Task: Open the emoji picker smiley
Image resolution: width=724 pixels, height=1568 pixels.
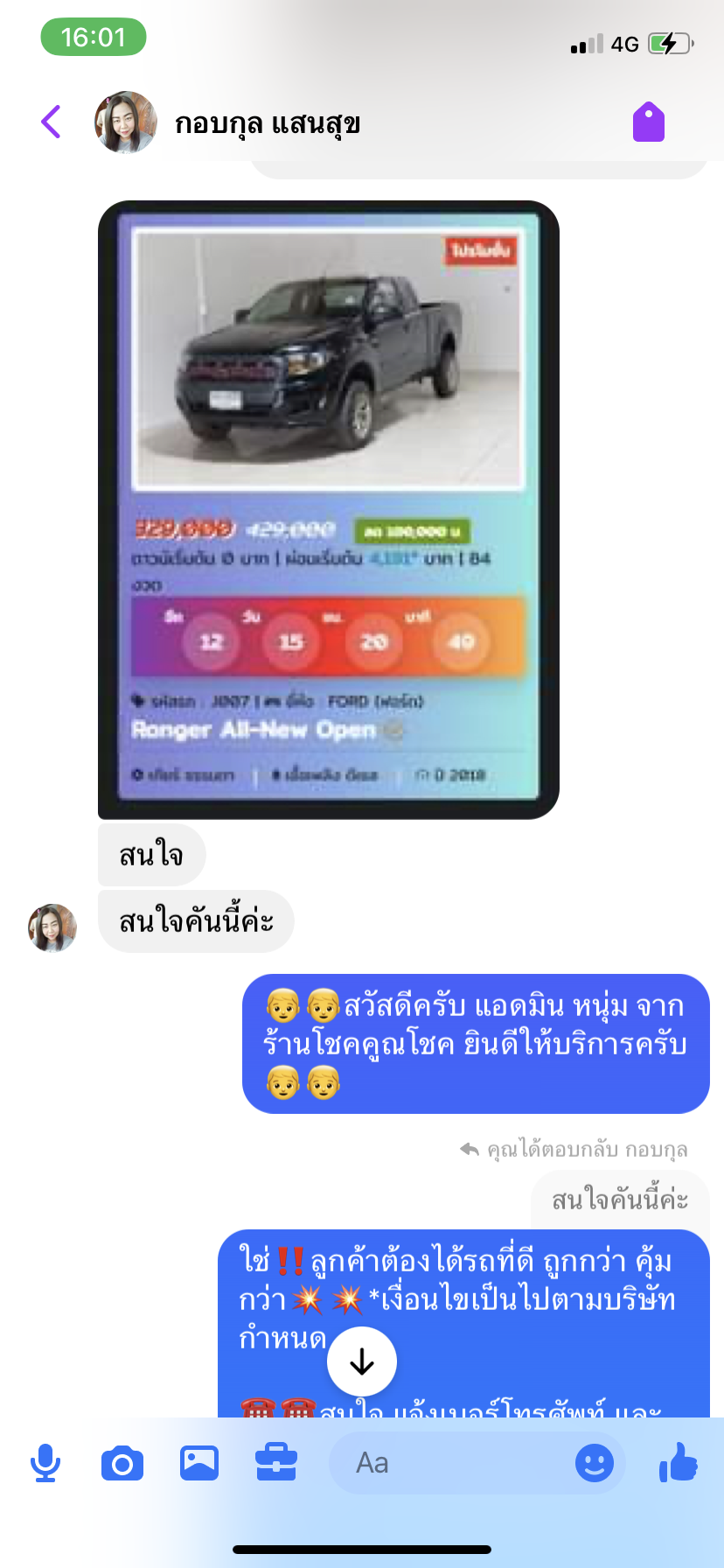Action: click(x=594, y=1463)
